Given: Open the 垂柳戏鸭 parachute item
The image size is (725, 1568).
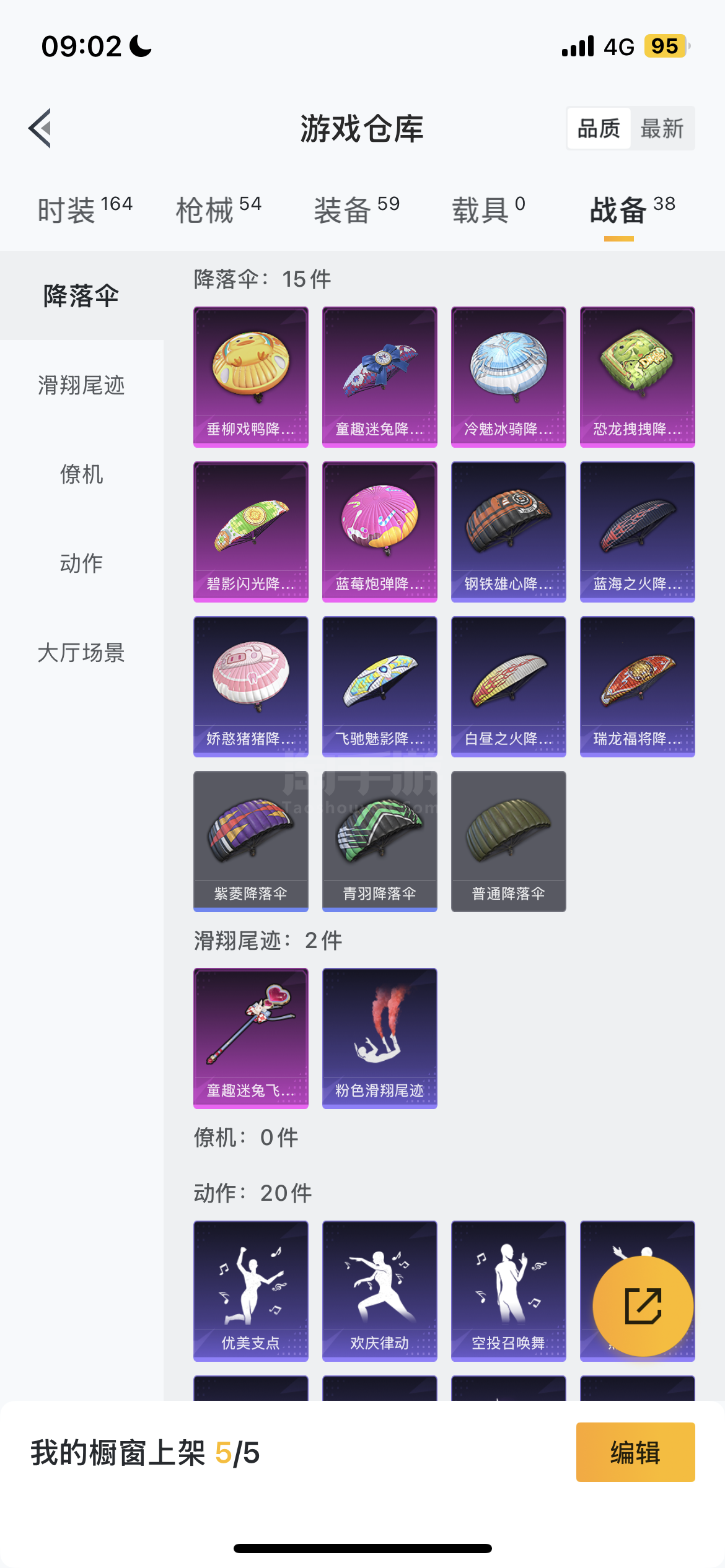Looking at the screenshot, I should [250, 377].
